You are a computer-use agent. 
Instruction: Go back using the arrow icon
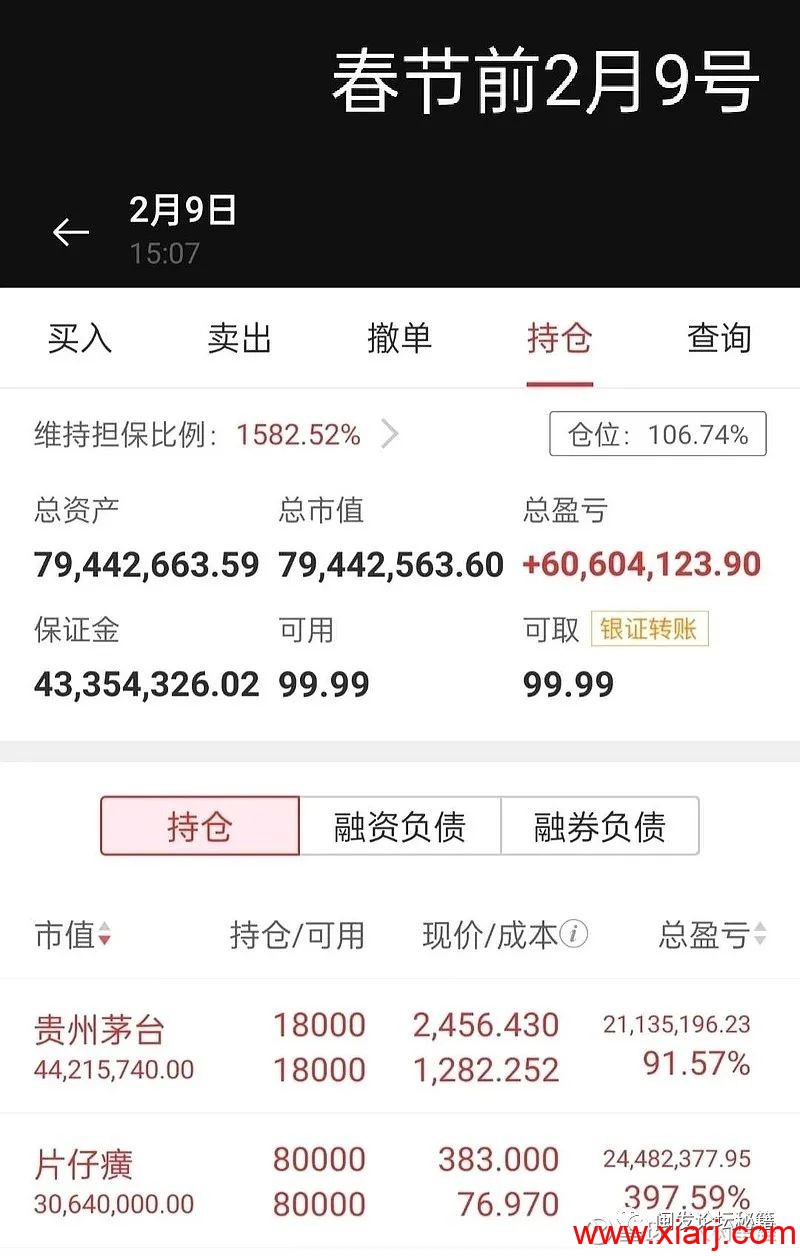pyautogui.click(x=71, y=232)
